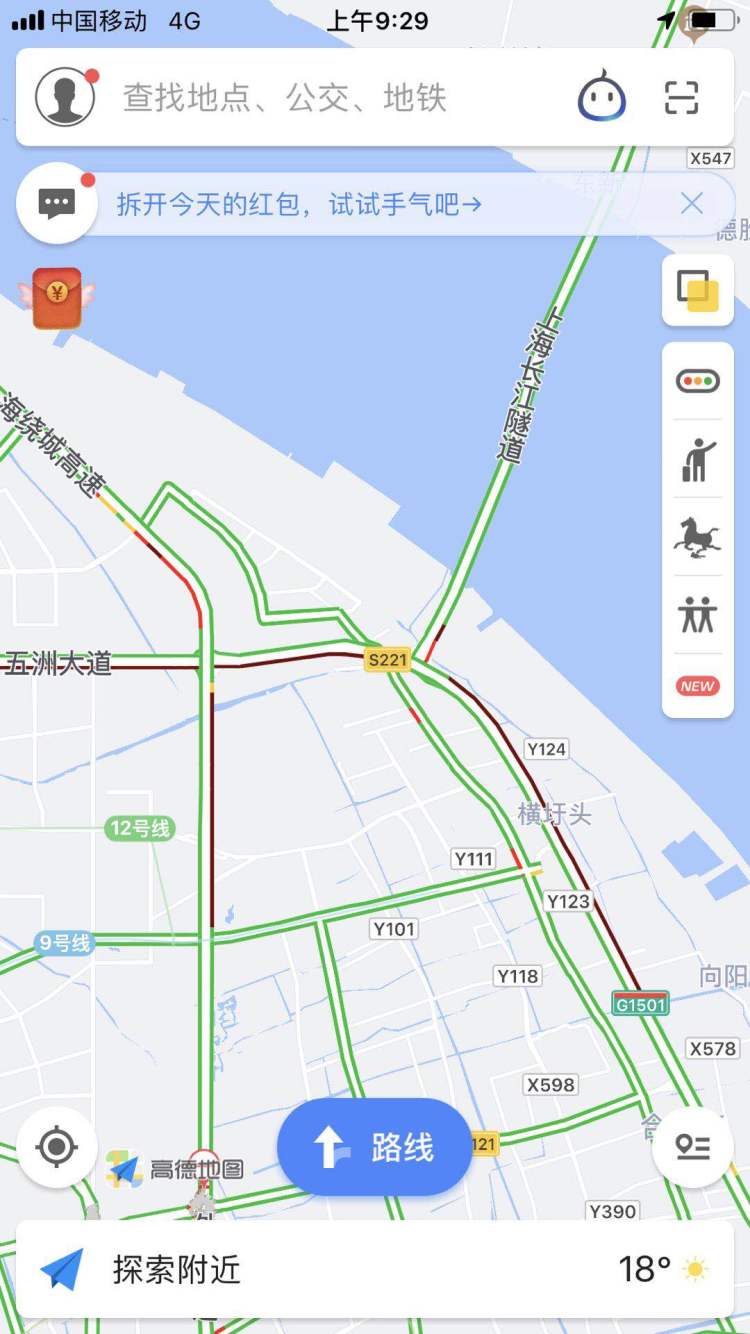Screen dimensions: 750x1334
Task: Open the list view icon at bottom right
Action: click(x=692, y=1147)
